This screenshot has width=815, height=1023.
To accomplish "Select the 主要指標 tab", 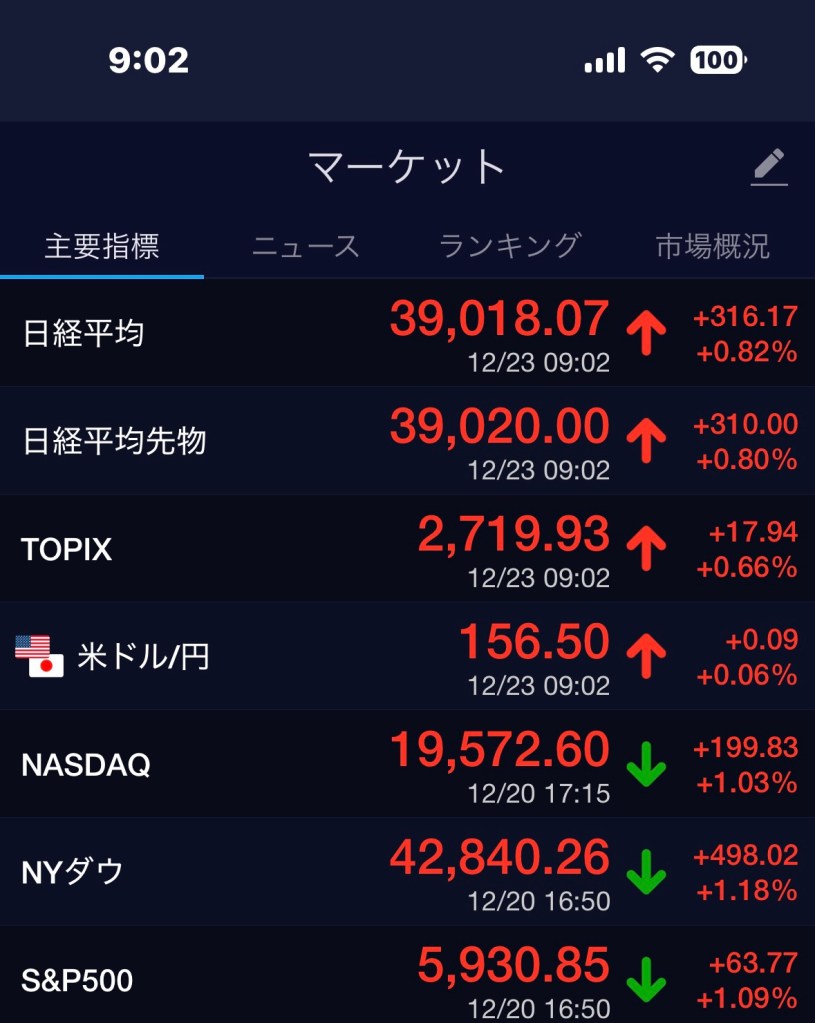I will [102, 246].
